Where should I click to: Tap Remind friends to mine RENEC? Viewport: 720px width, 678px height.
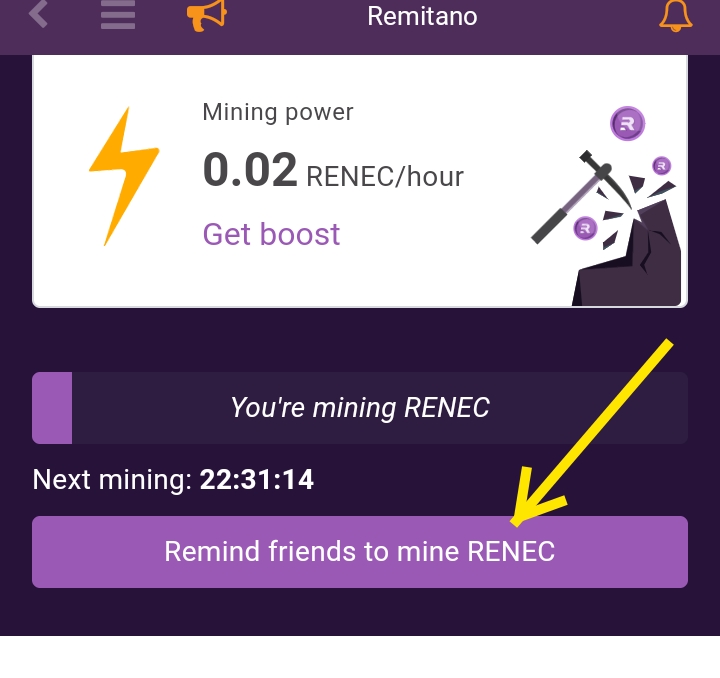pos(359,552)
